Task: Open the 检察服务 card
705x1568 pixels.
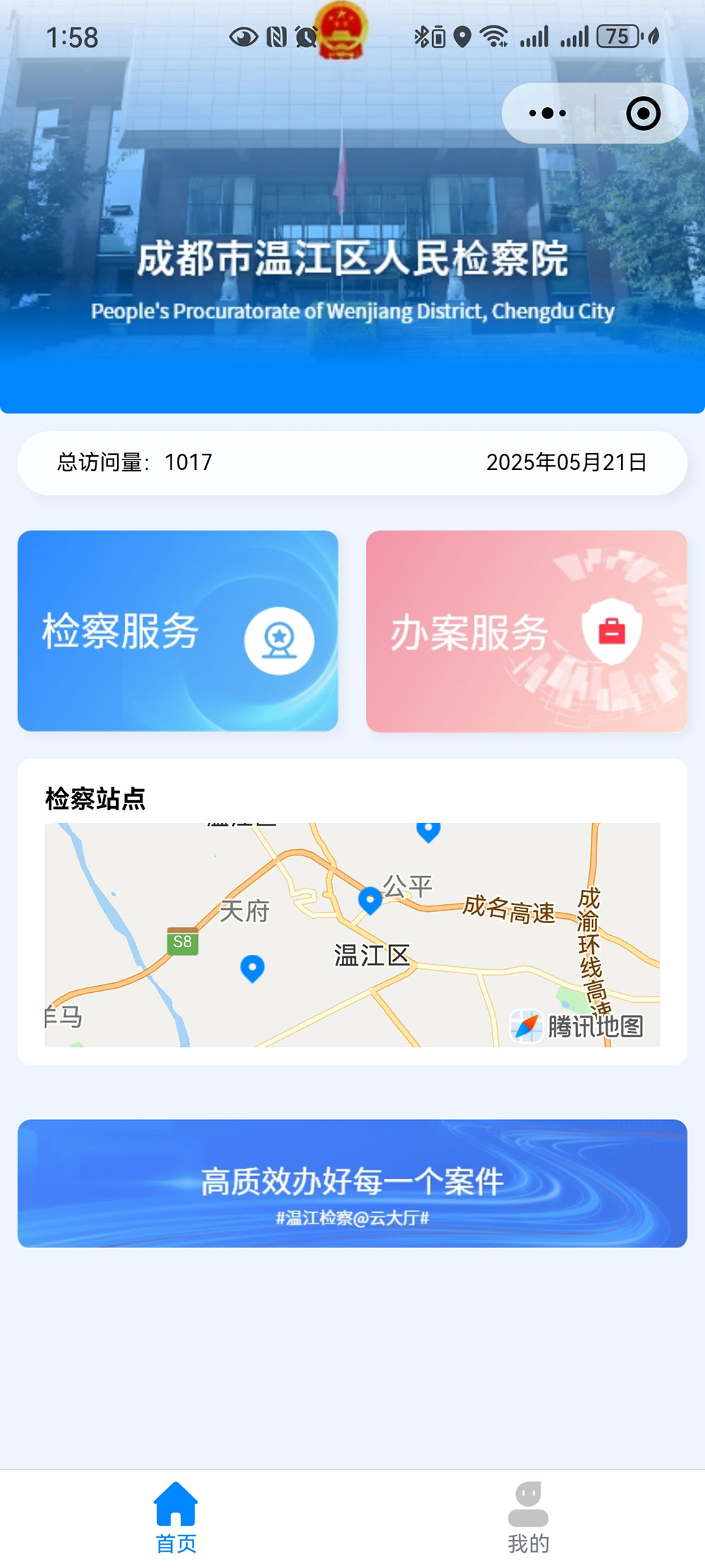Action: 178,631
